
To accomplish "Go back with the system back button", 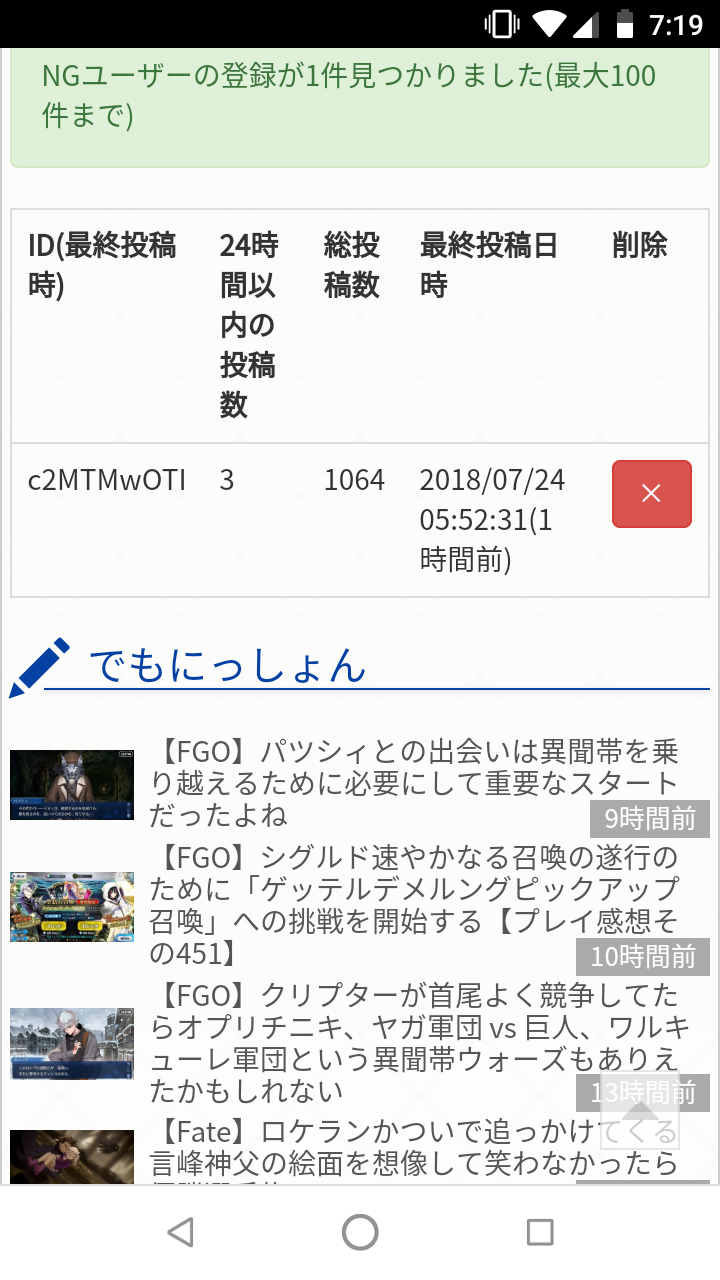I will [180, 1232].
